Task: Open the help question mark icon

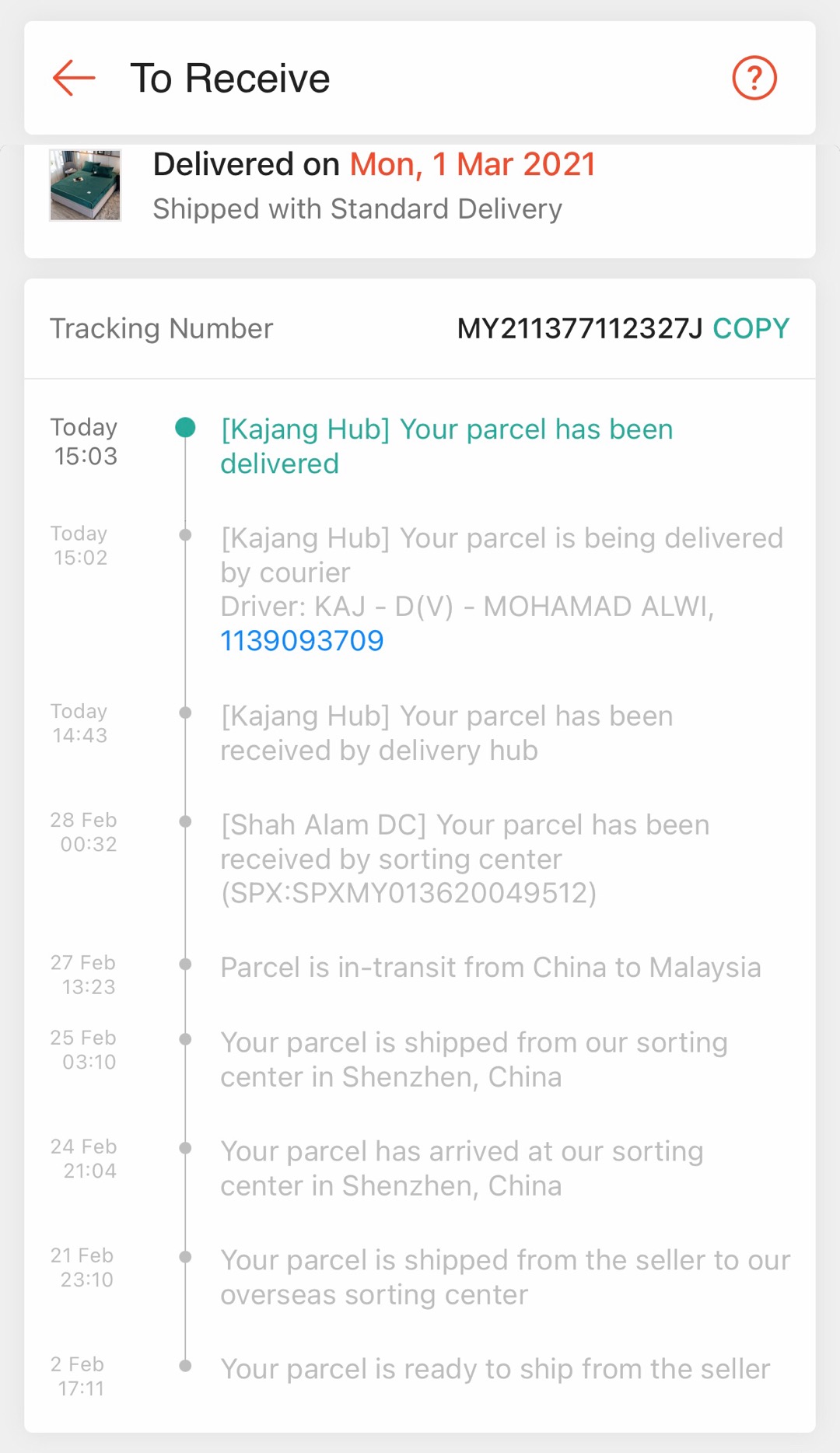Action: [754, 78]
